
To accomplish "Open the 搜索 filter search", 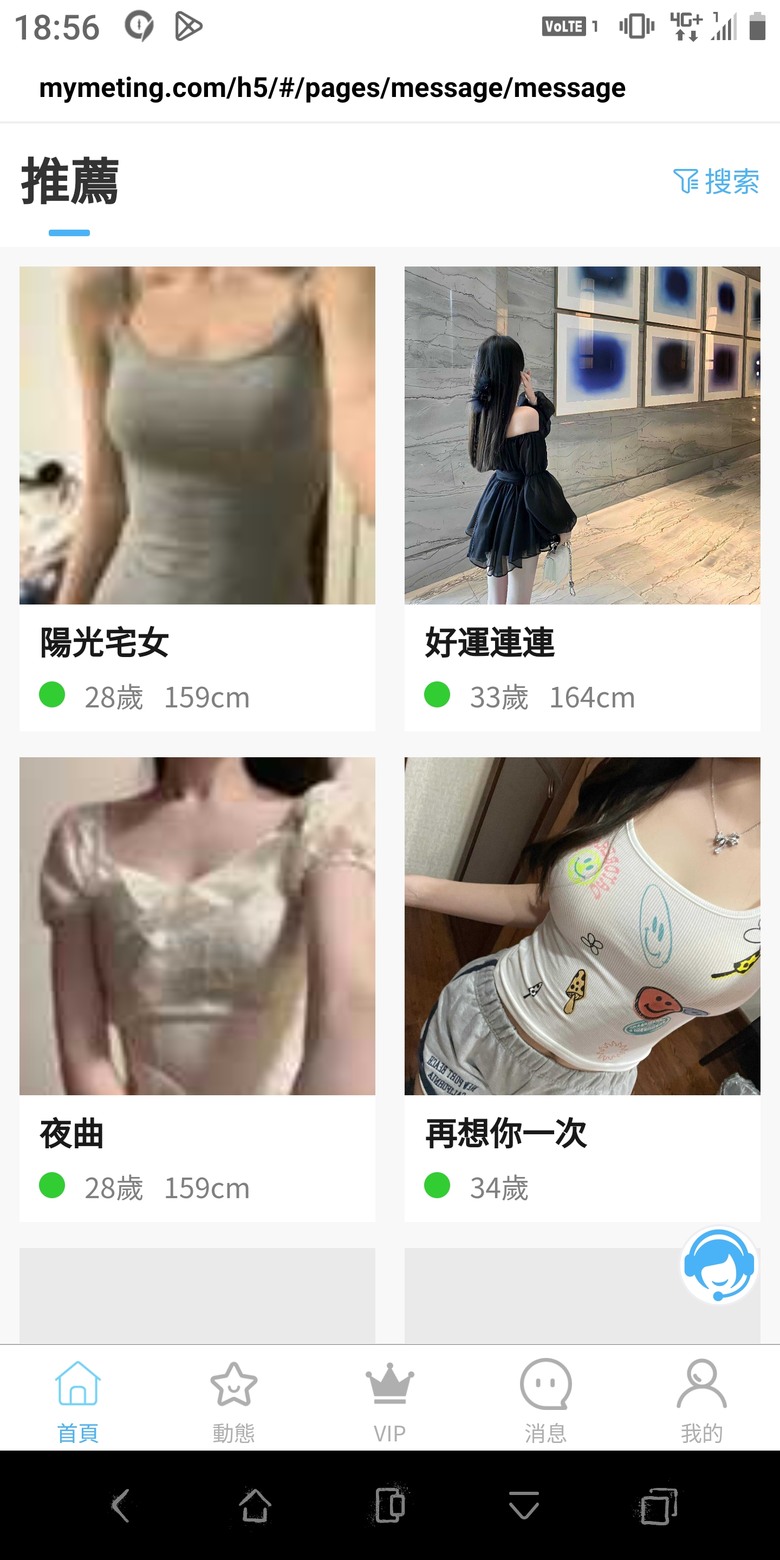I will point(716,181).
